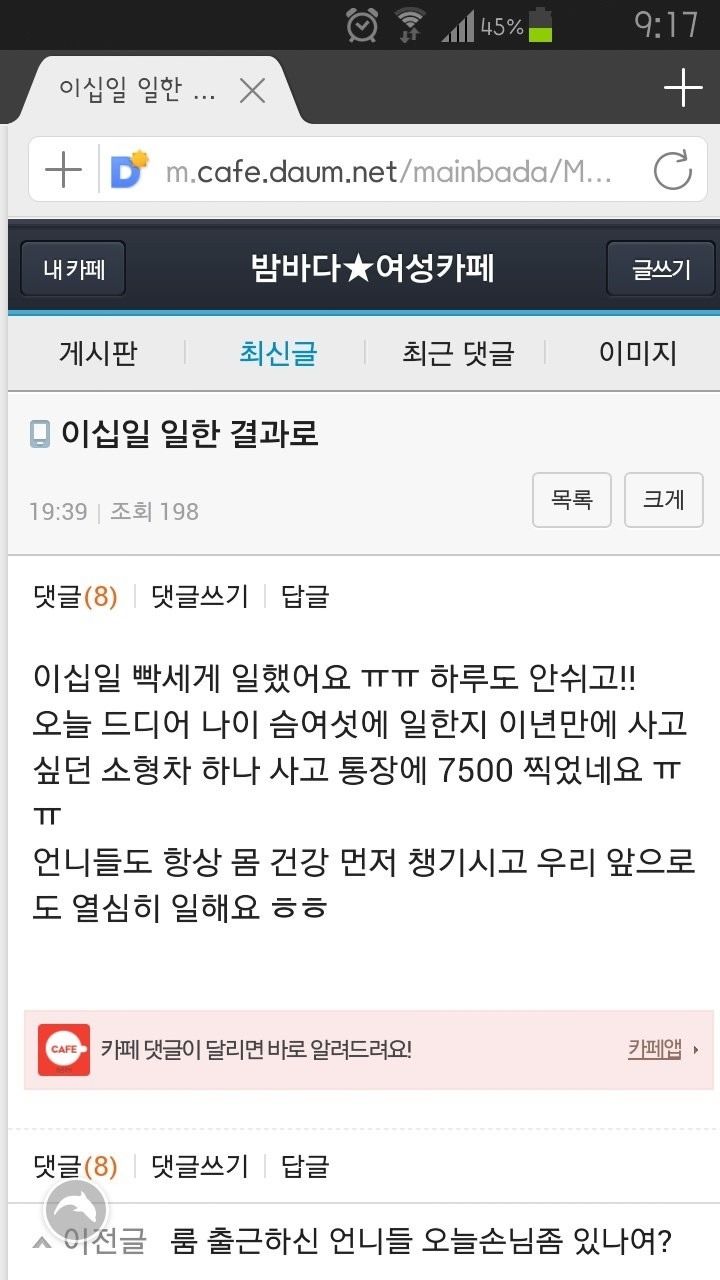View the 댓글(8) comments above the post
Viewport: 720px width, 1280px height.
[x=75, y=597]
